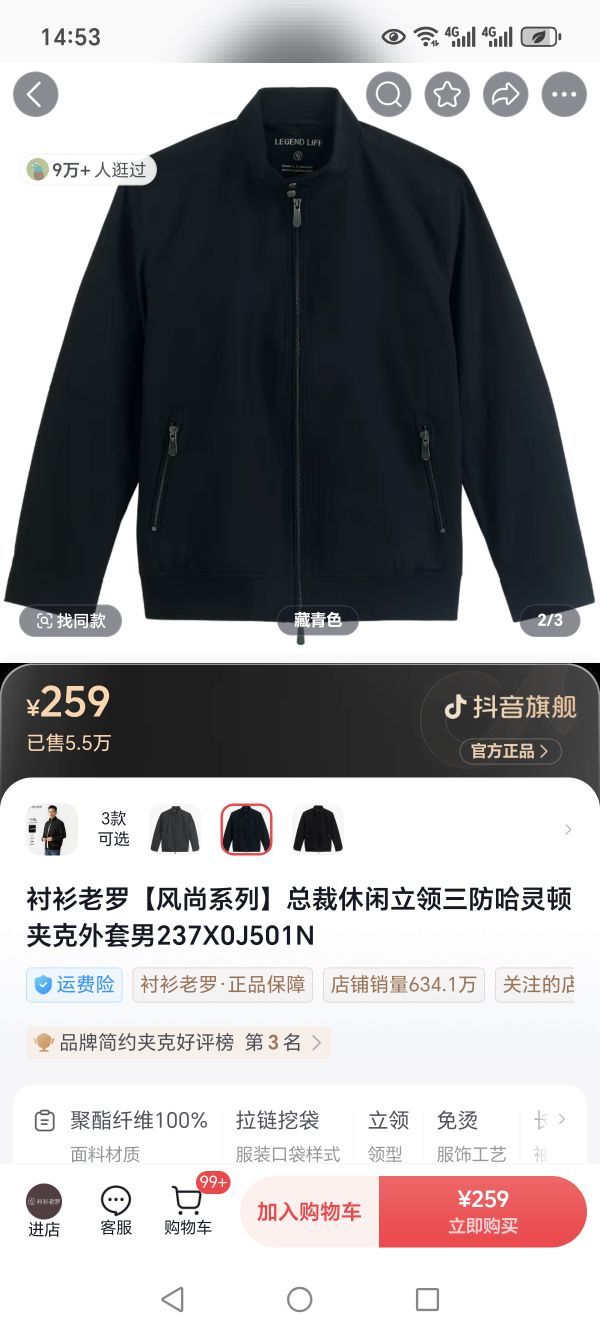The width and height of the screenshot is (600, 1332).
Task: Contact customer service 客服
Action: click(x=116, y=1211)
